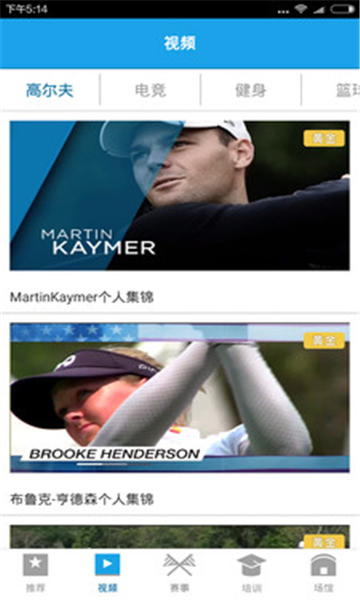
Task: Switch to the 培训 tab
Action: coord(251,573)
